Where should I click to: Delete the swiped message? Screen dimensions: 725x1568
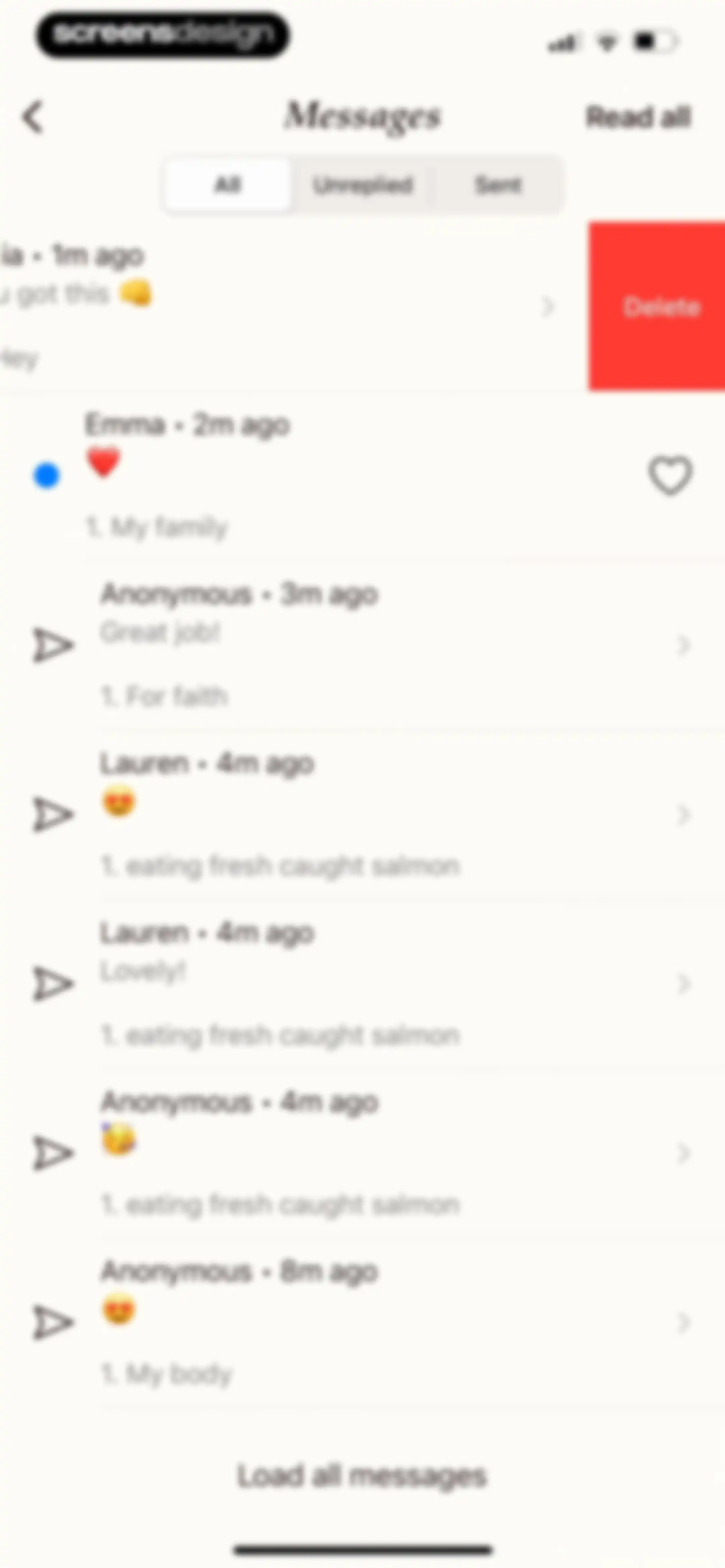pos(656,306)
